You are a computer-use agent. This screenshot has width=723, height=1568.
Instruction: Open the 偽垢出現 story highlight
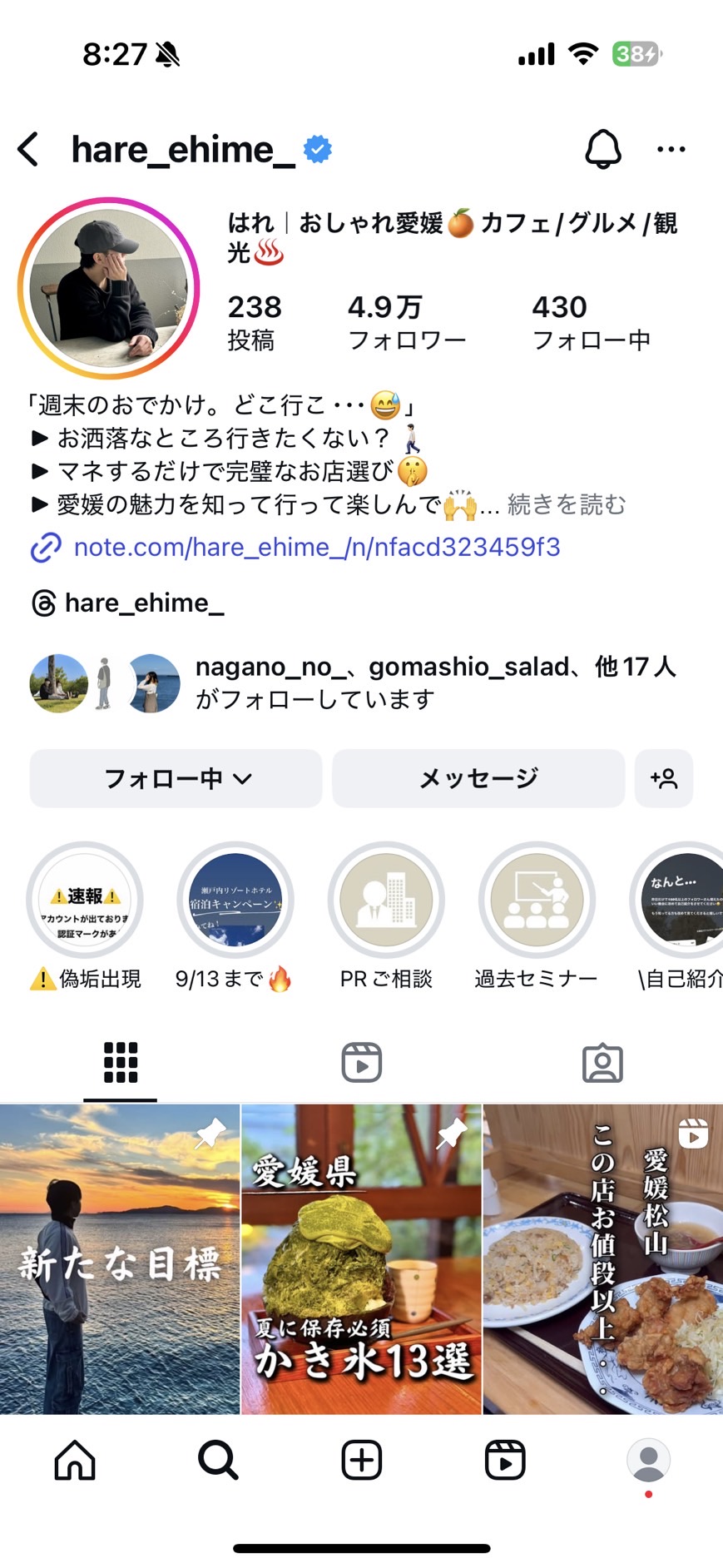(85, 901)
